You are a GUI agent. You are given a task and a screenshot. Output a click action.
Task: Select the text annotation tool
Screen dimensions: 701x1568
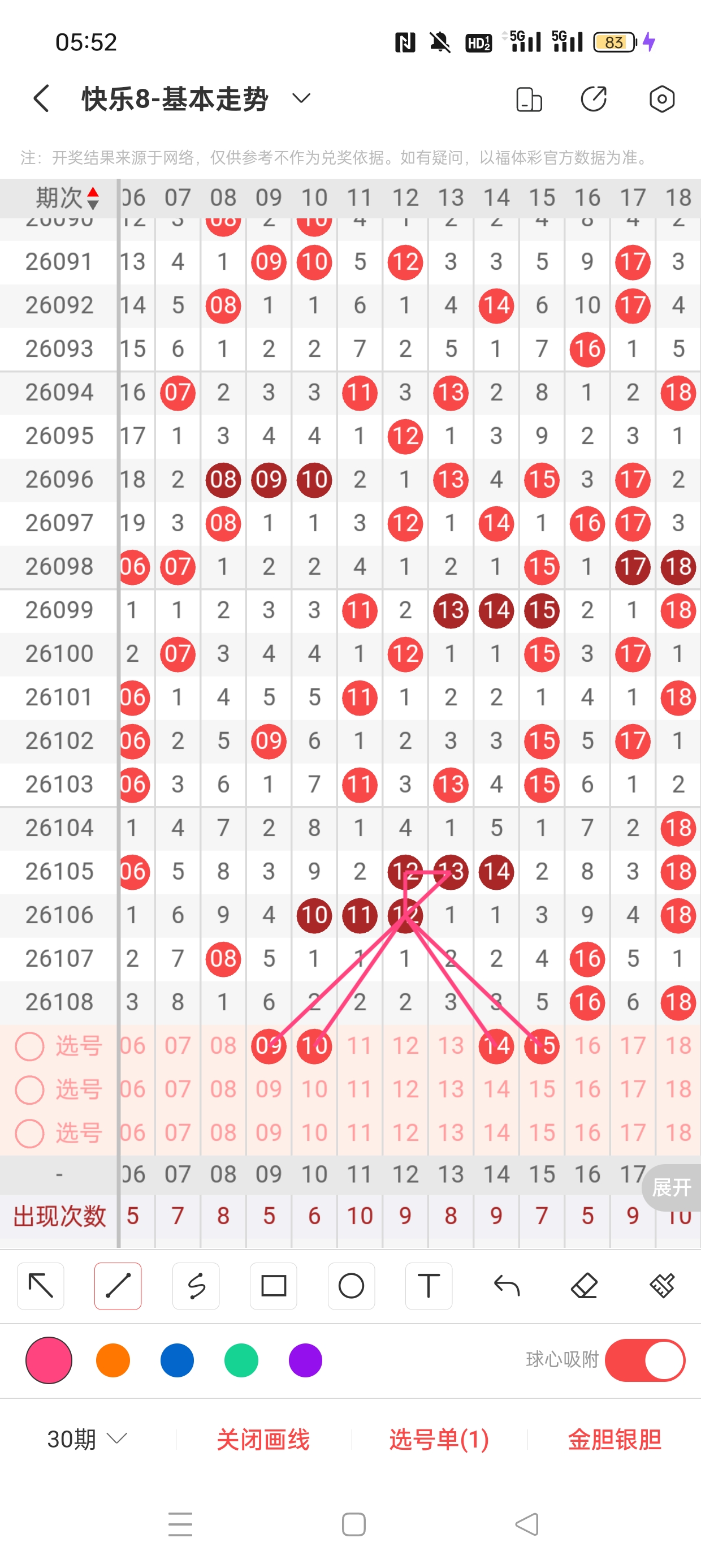tap(429, 1286)
